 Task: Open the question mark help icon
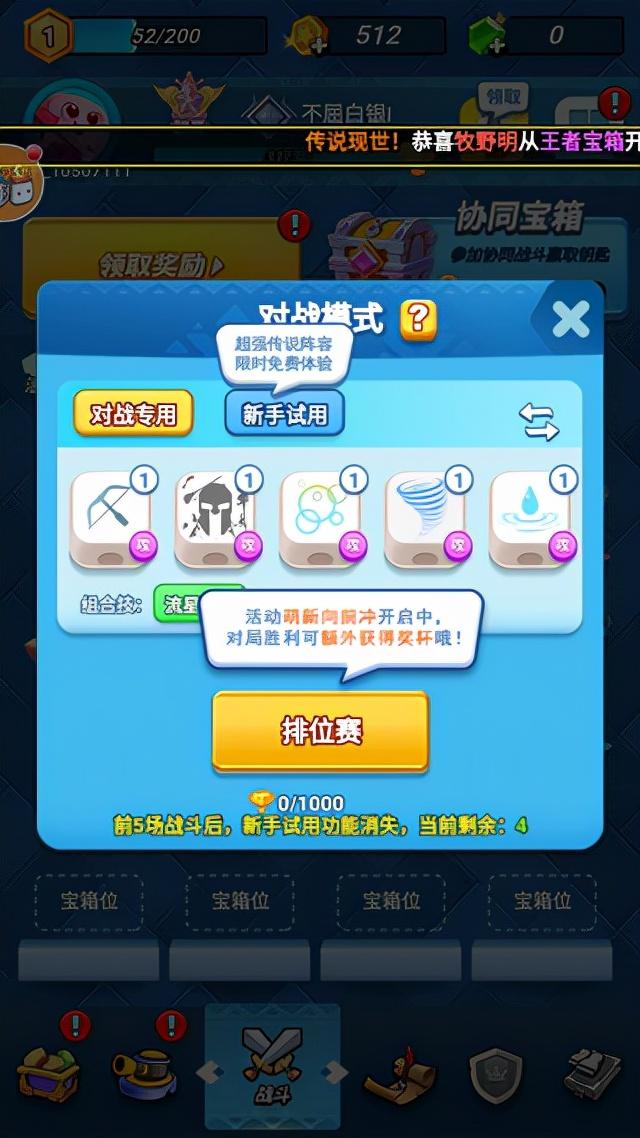point(418,320)
